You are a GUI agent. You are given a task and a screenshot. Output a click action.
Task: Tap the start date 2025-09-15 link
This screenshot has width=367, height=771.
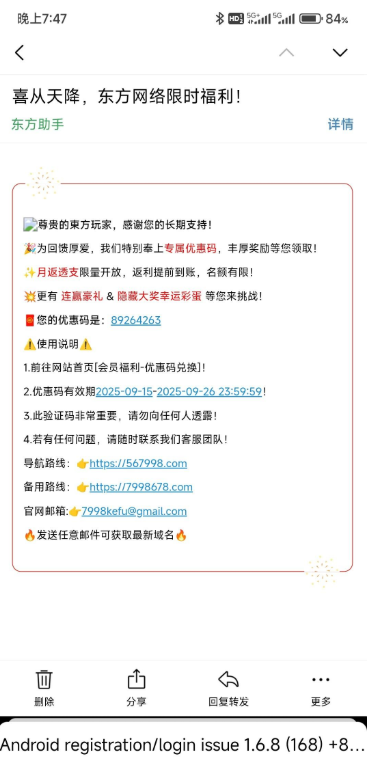click(x=124, y=392)
